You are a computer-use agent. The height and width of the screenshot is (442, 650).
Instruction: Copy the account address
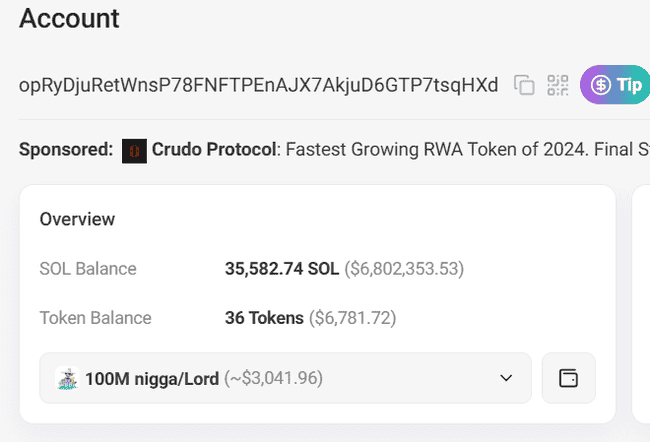tap(524, 85)
